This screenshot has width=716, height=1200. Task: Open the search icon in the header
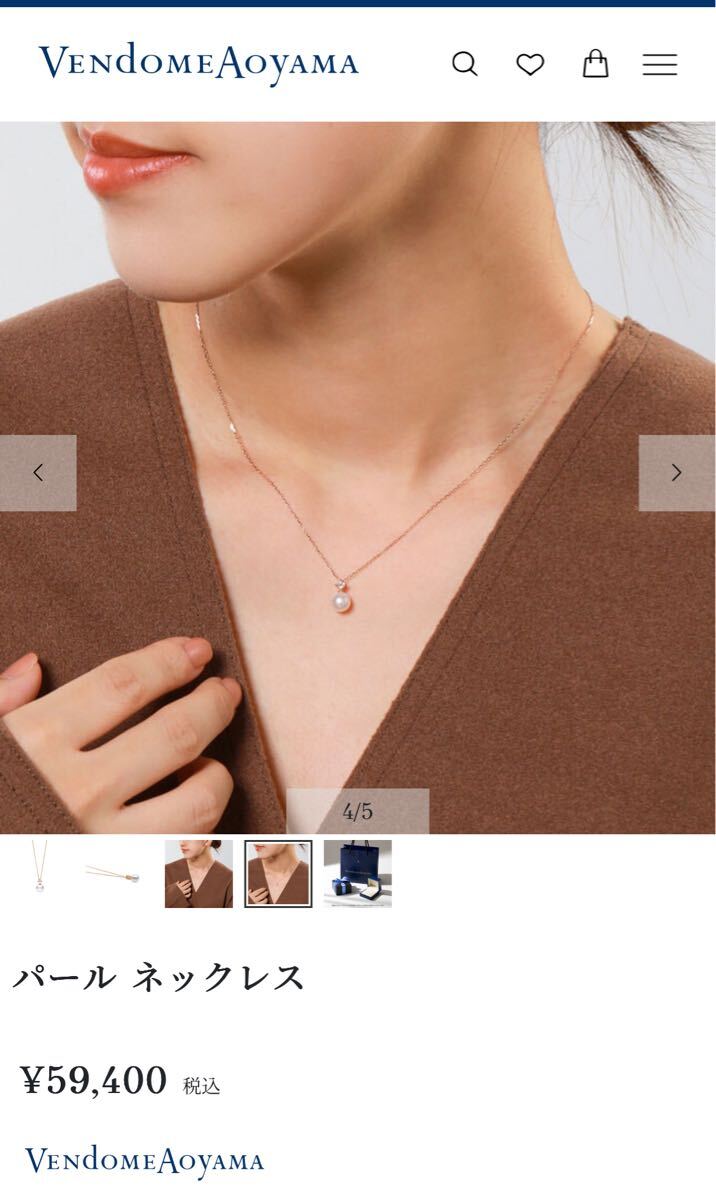pyautogui.click(x=464, y=64)
